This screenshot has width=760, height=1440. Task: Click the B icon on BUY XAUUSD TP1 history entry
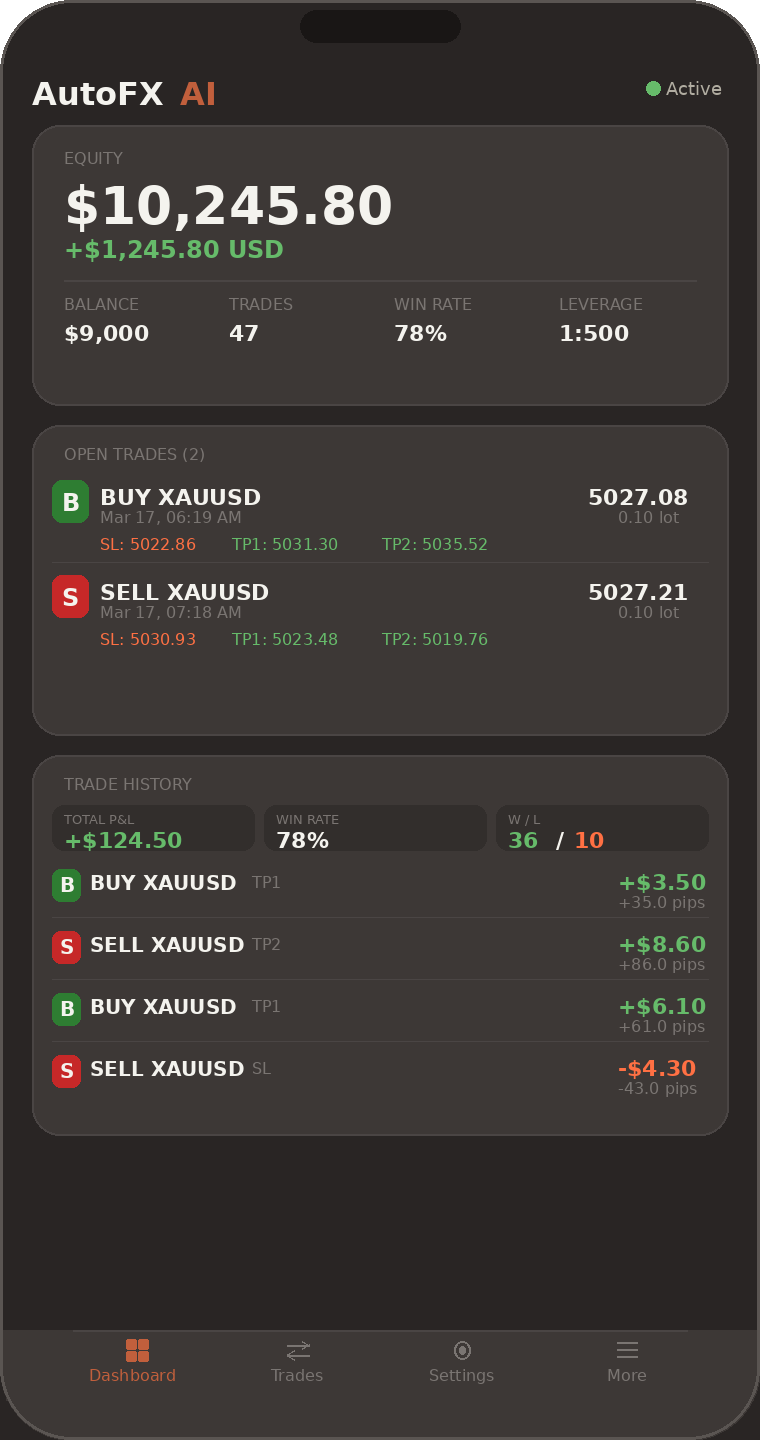66,885
